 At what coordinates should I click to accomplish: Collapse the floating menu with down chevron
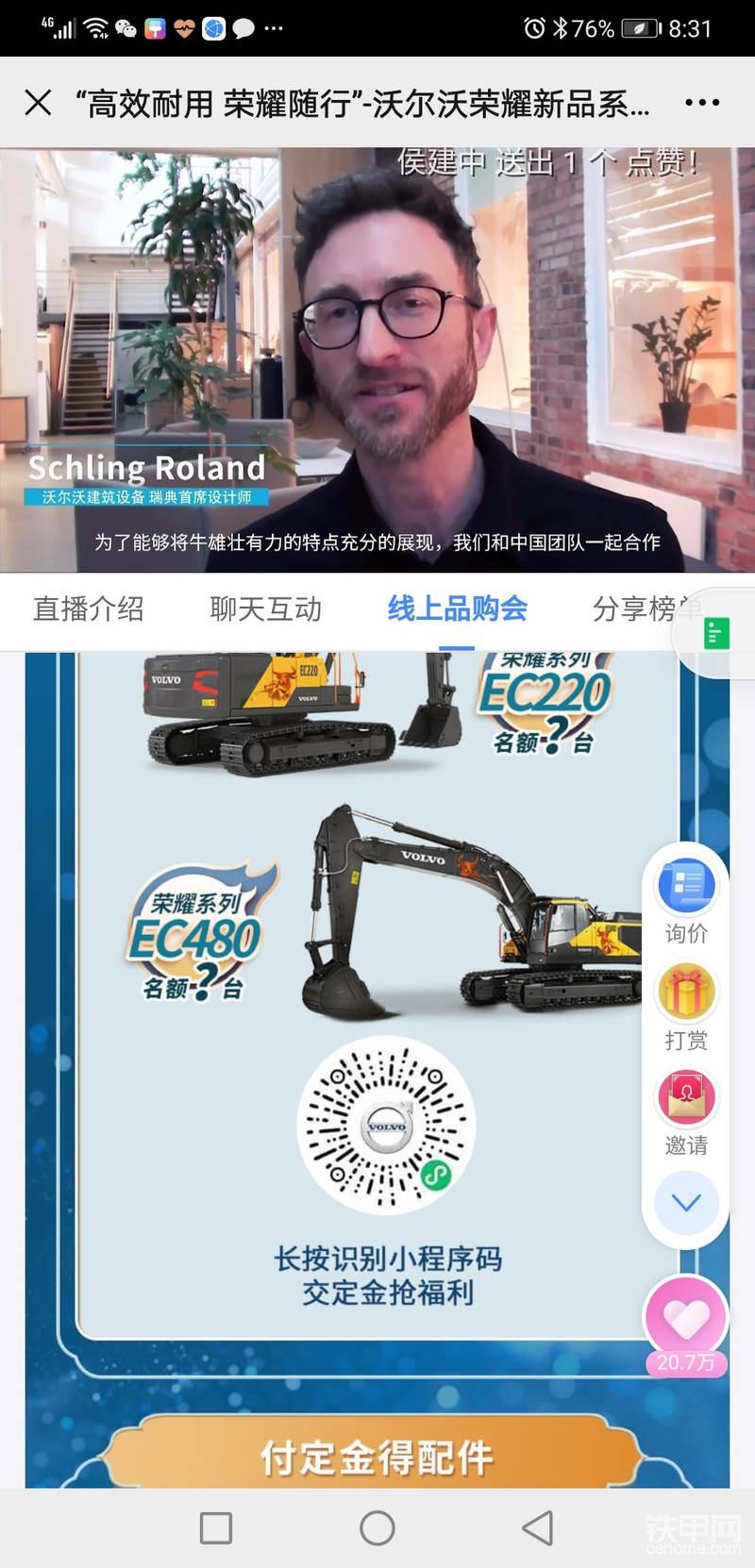pos(686,1202)
